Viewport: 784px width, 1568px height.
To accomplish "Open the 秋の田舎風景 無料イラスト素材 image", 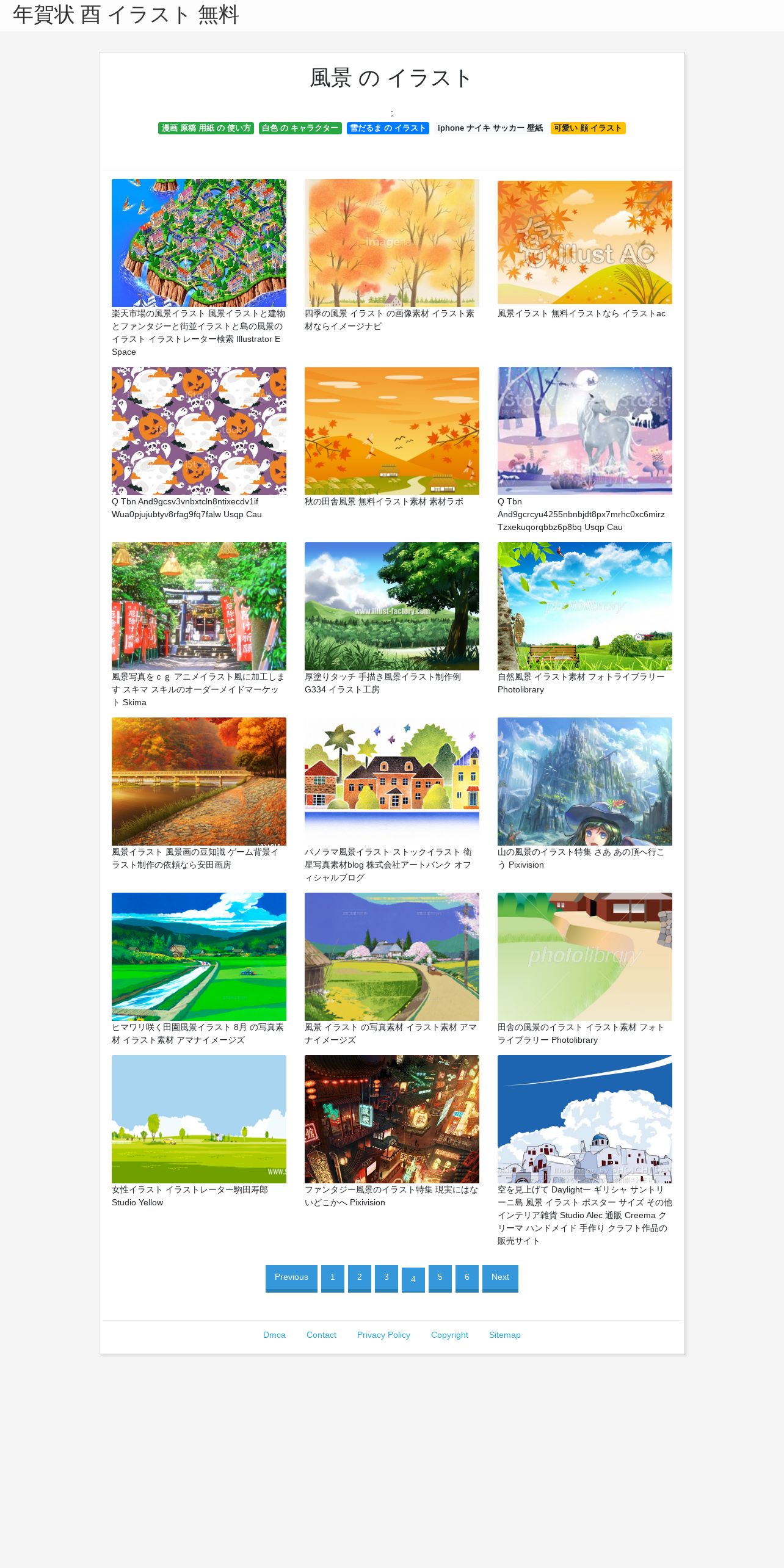I will (392, 431).
